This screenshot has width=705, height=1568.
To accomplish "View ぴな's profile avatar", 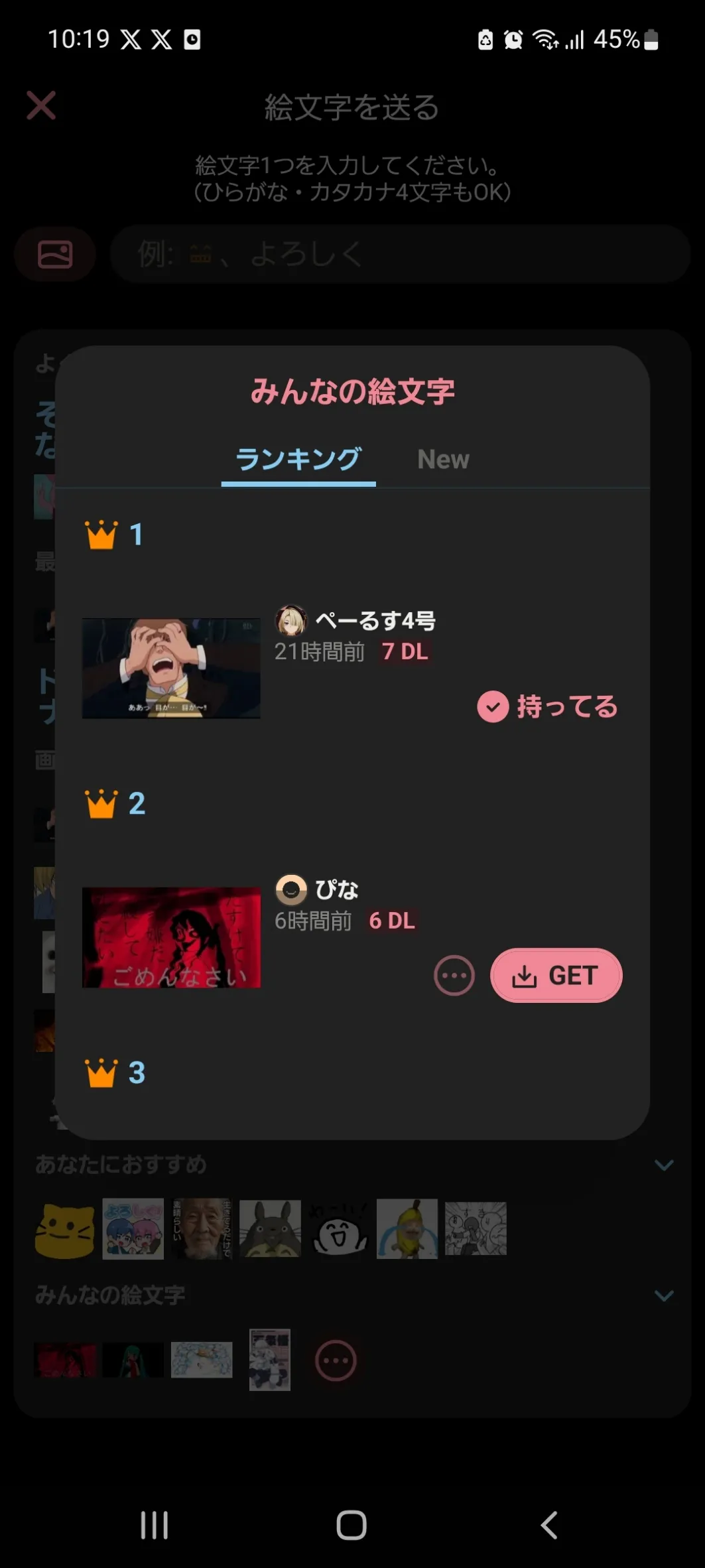I will (291, 889).
